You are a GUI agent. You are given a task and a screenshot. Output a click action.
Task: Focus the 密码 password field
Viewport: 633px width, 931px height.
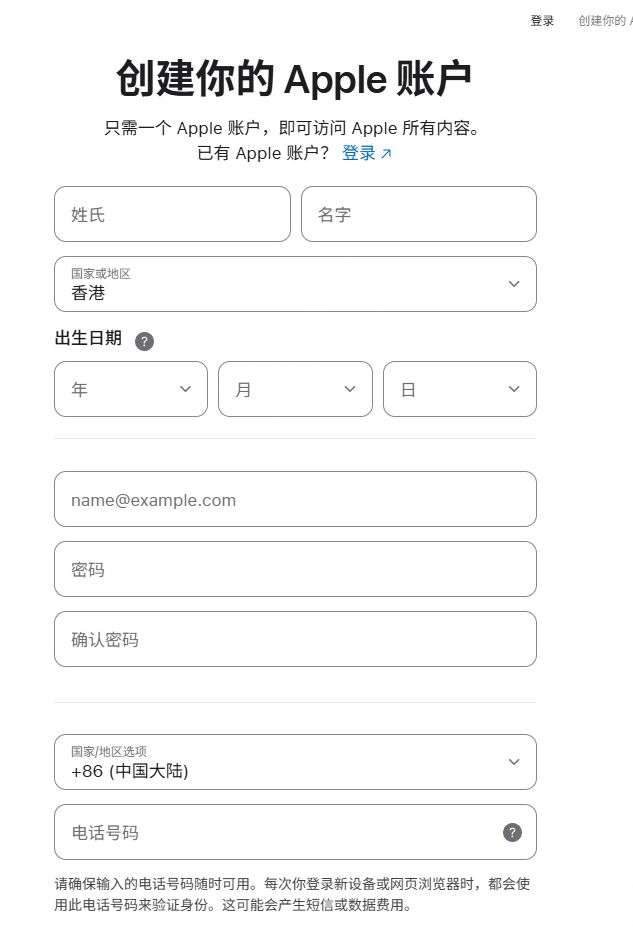tap(295, 569)
